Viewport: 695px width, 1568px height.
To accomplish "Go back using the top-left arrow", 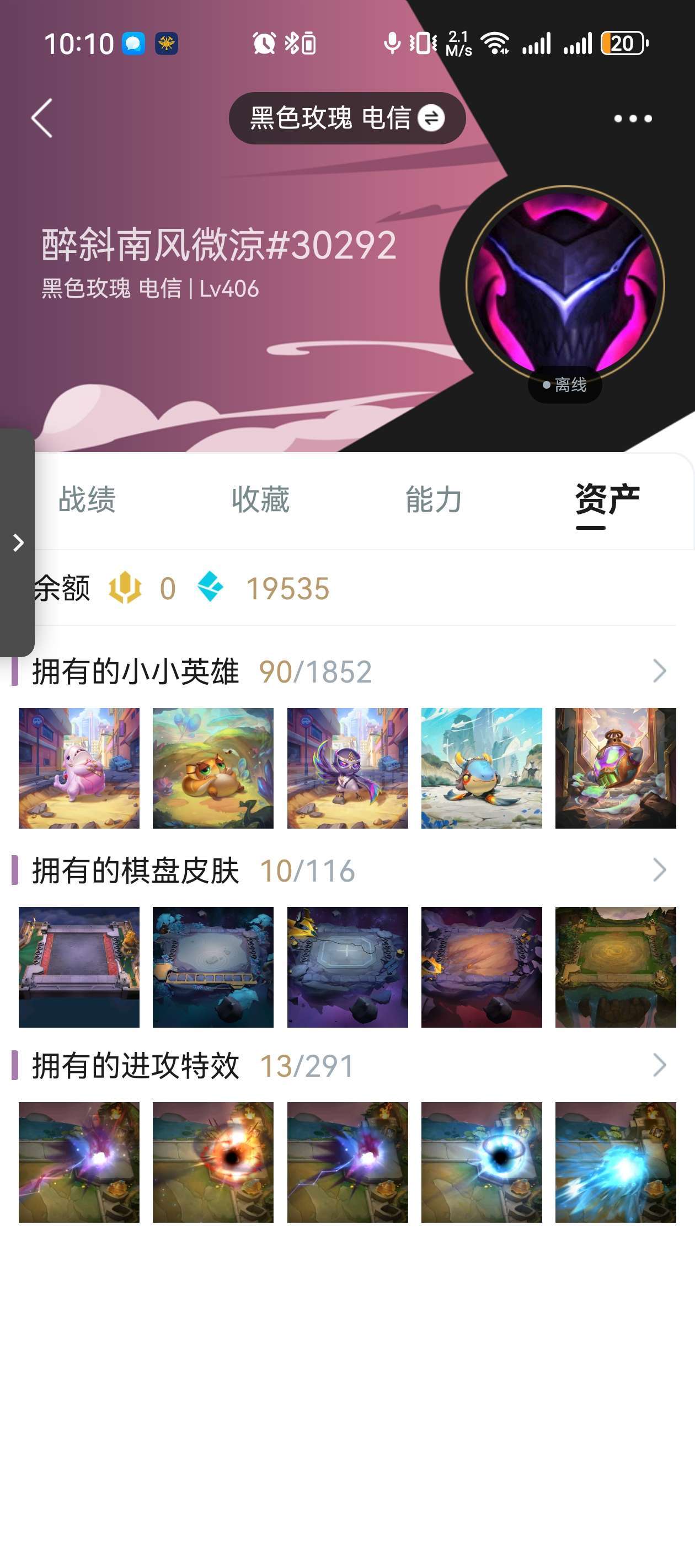I will tap(42, 118).
